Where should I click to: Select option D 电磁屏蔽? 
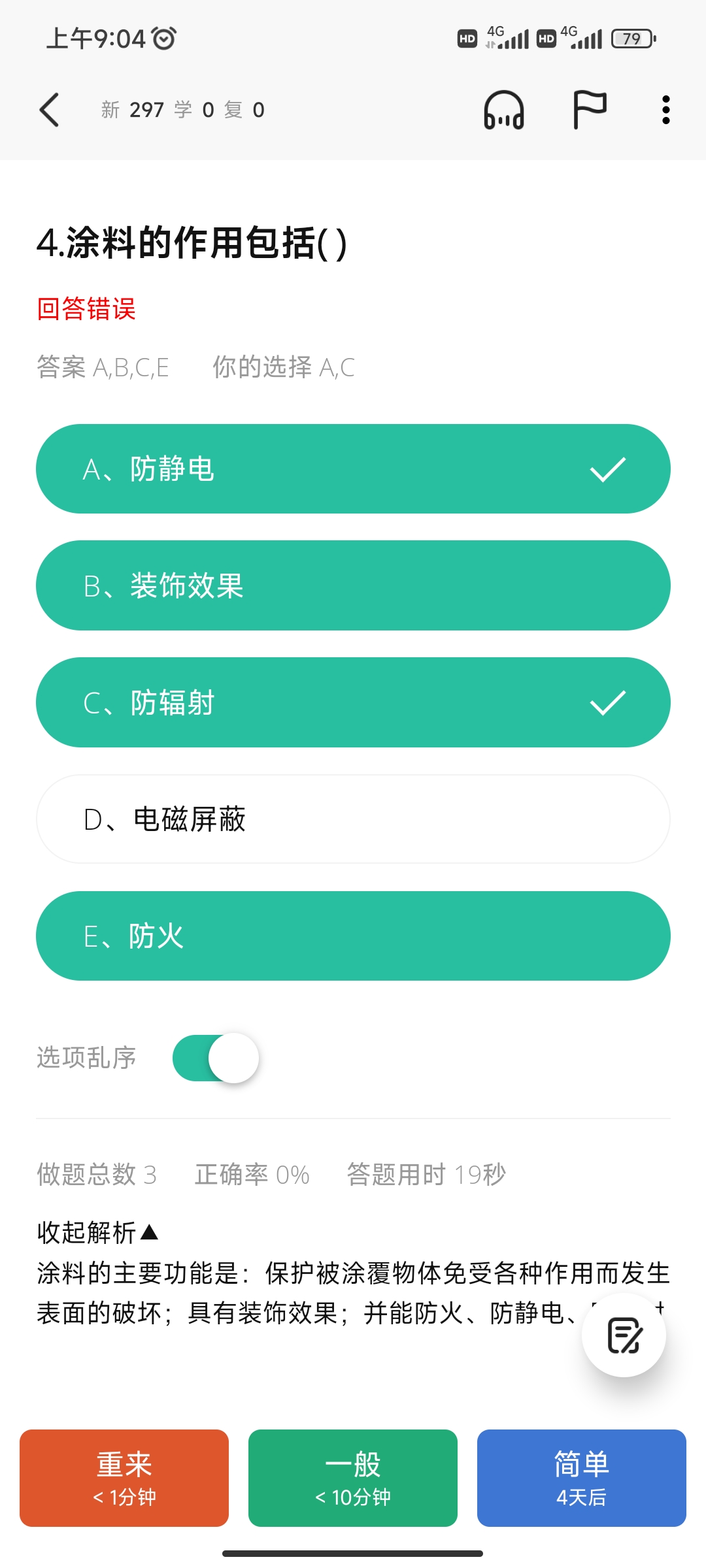[x=353, y=819]
